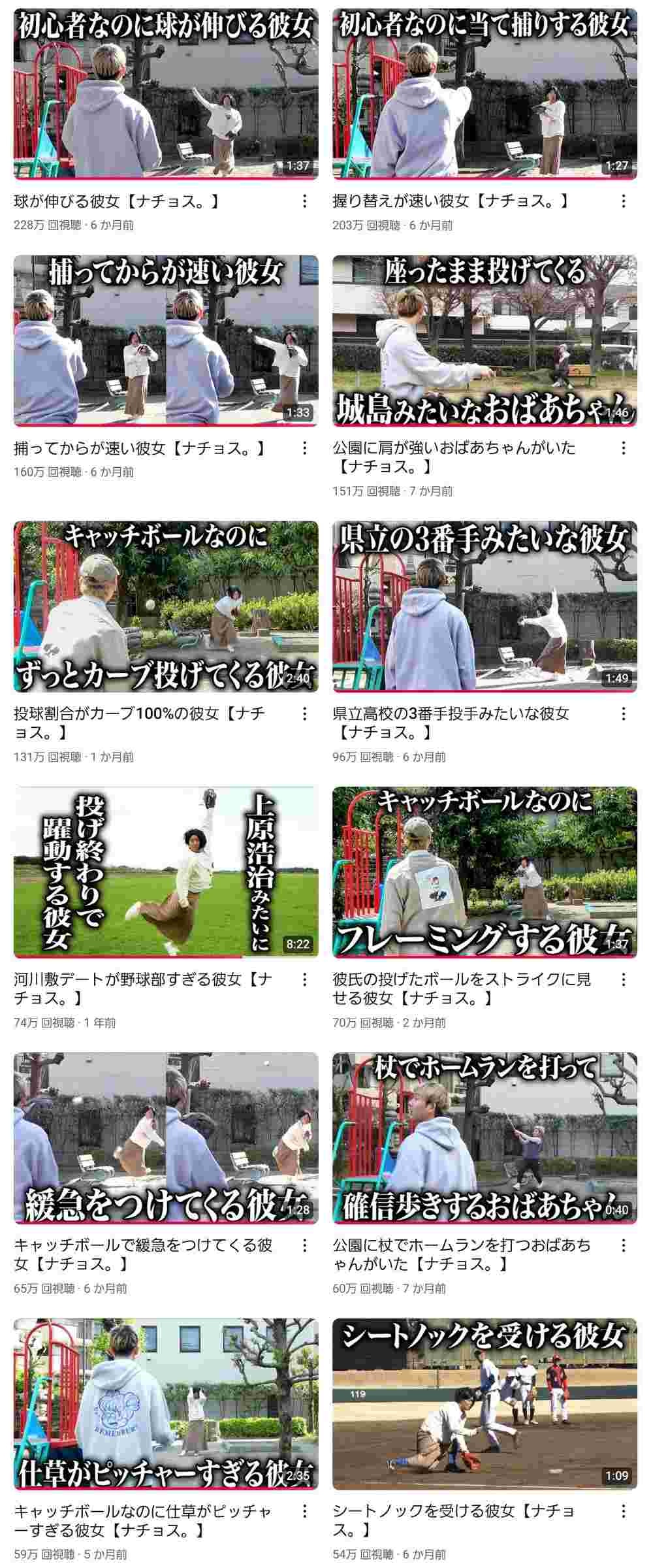Open 公園に杖でホームランを打つおばあちゃん video
Screen dimensions: 651x1568
[484, 1138]
